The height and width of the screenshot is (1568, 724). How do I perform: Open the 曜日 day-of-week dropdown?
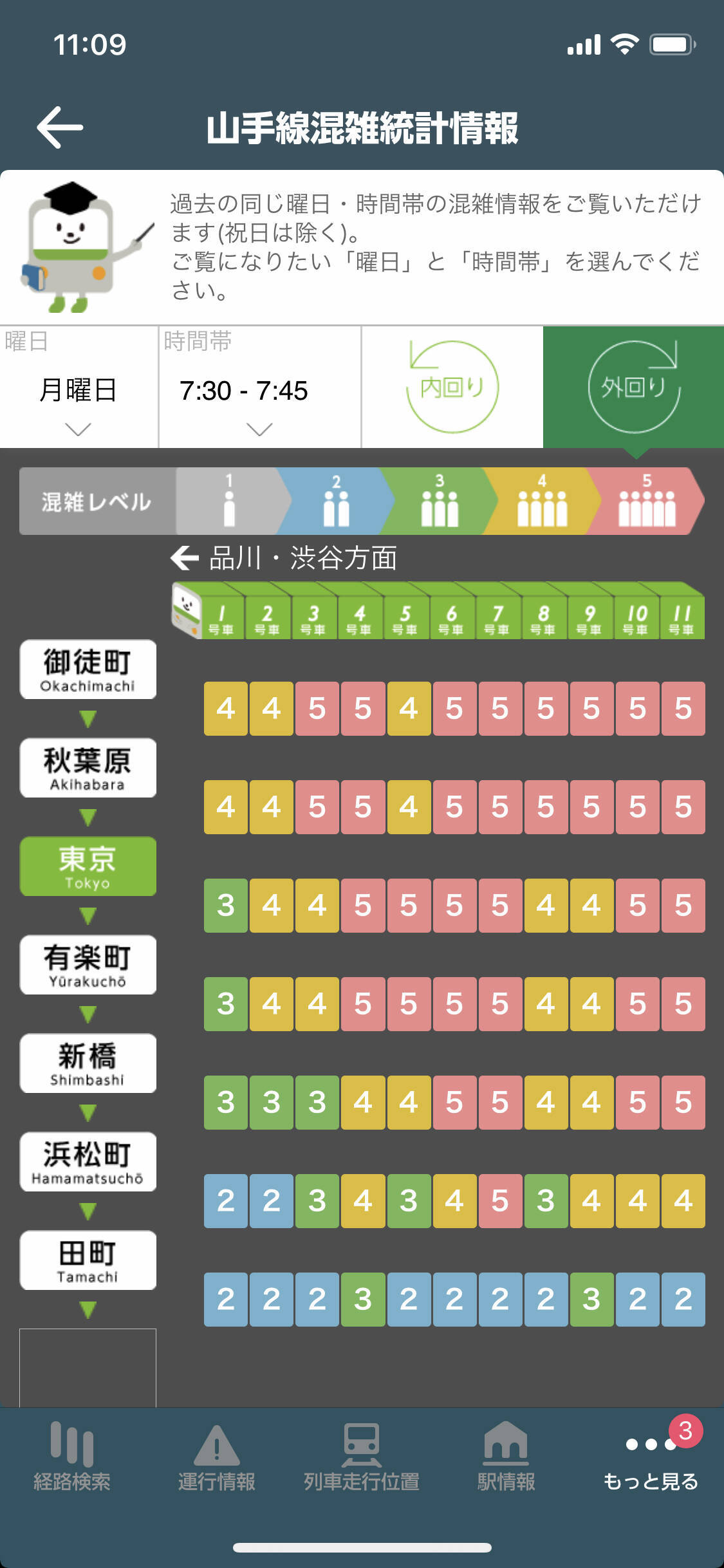(x=79, y=389)
